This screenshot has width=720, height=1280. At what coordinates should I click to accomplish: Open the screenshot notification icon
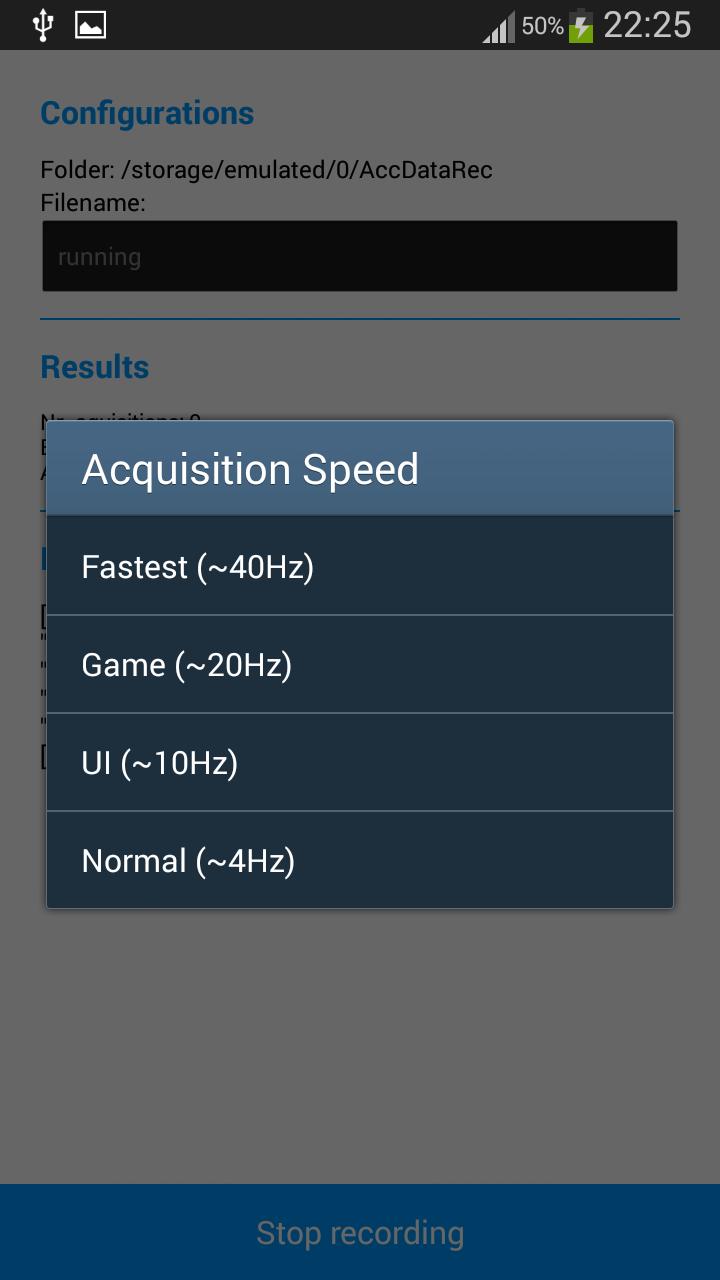(91, 25)
